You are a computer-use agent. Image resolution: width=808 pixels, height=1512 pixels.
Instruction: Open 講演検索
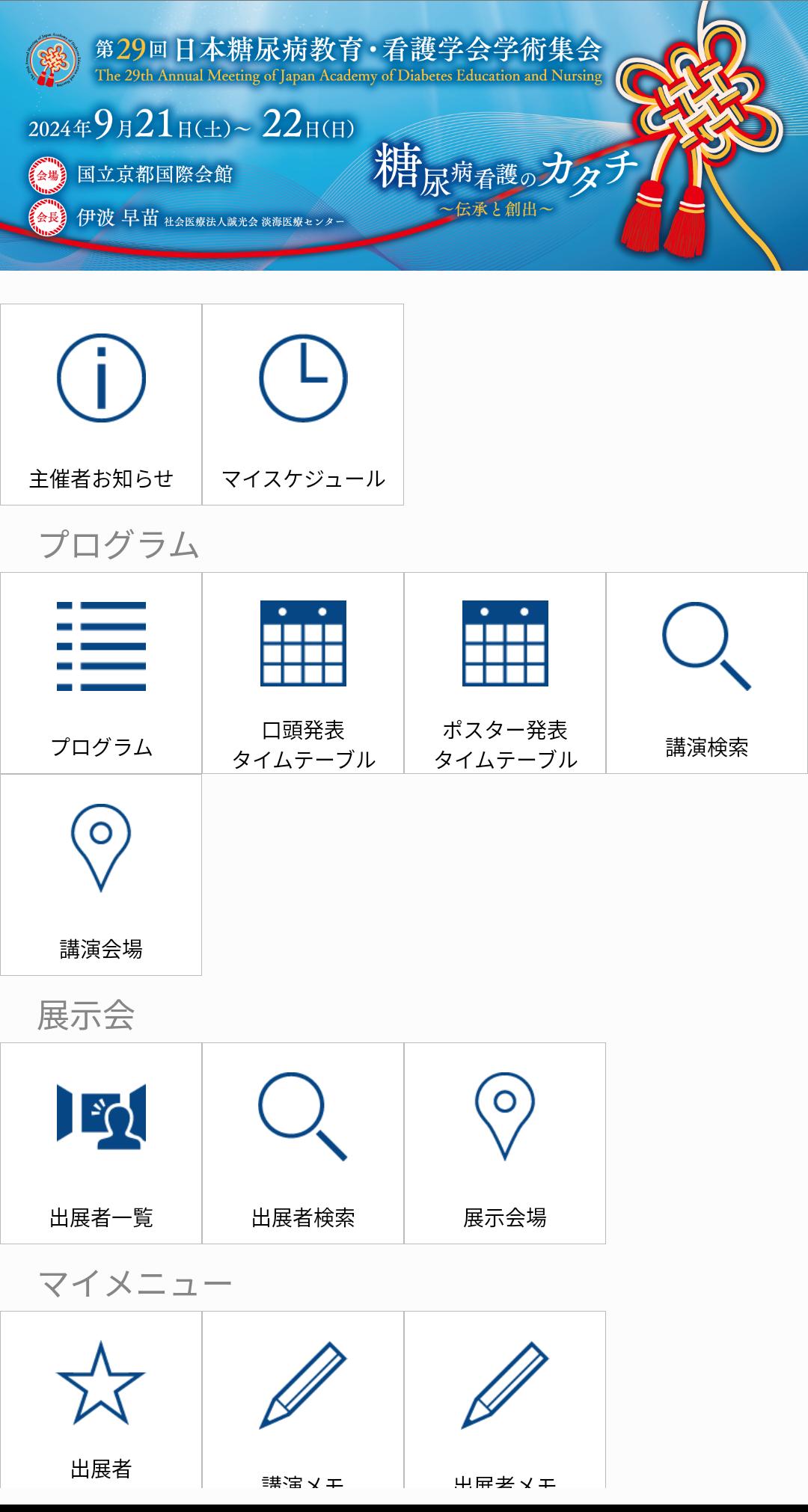pos(707,673)
